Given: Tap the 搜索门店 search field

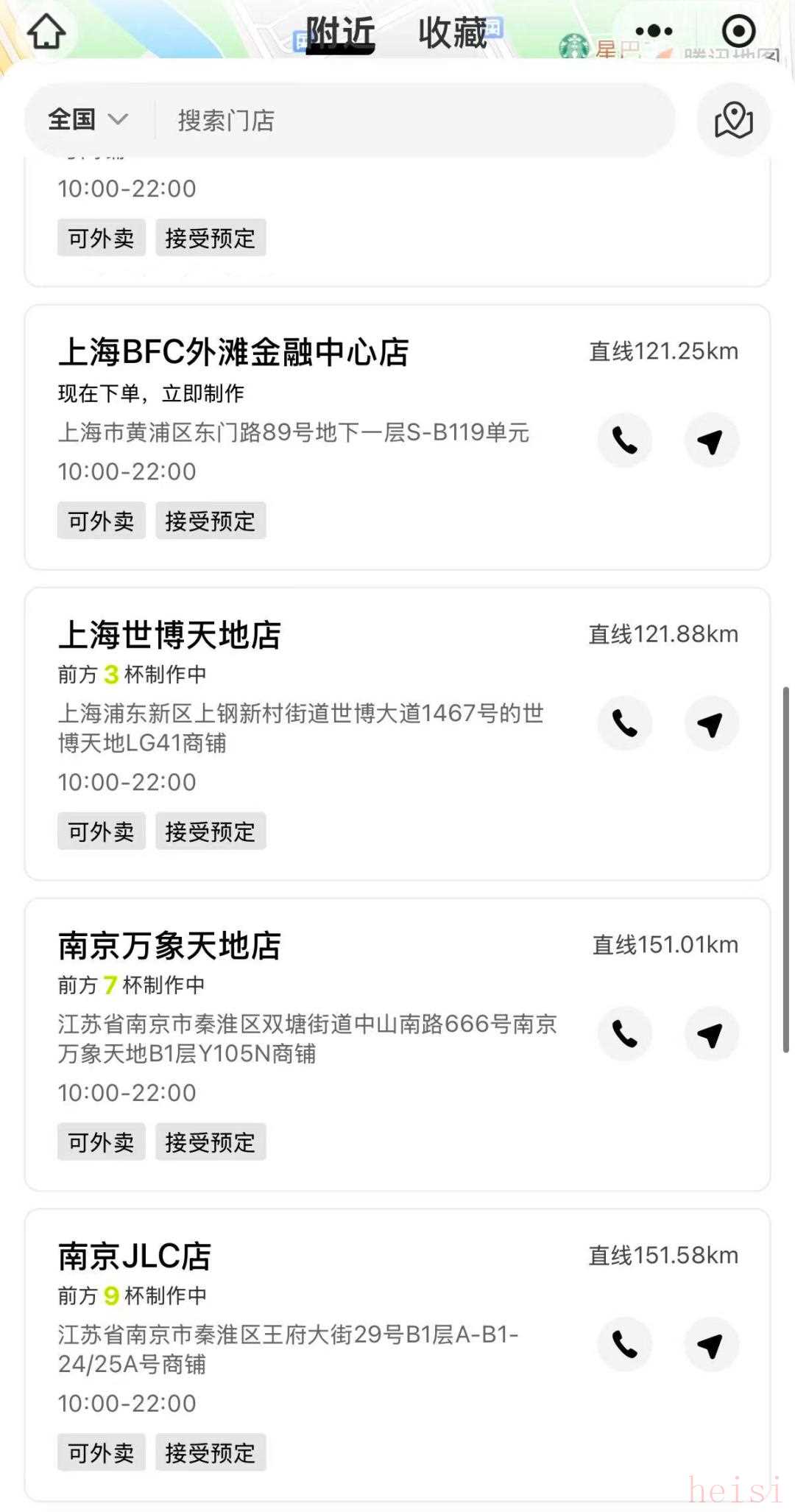Looking at the screenshot, I should (x=412, y=120).
